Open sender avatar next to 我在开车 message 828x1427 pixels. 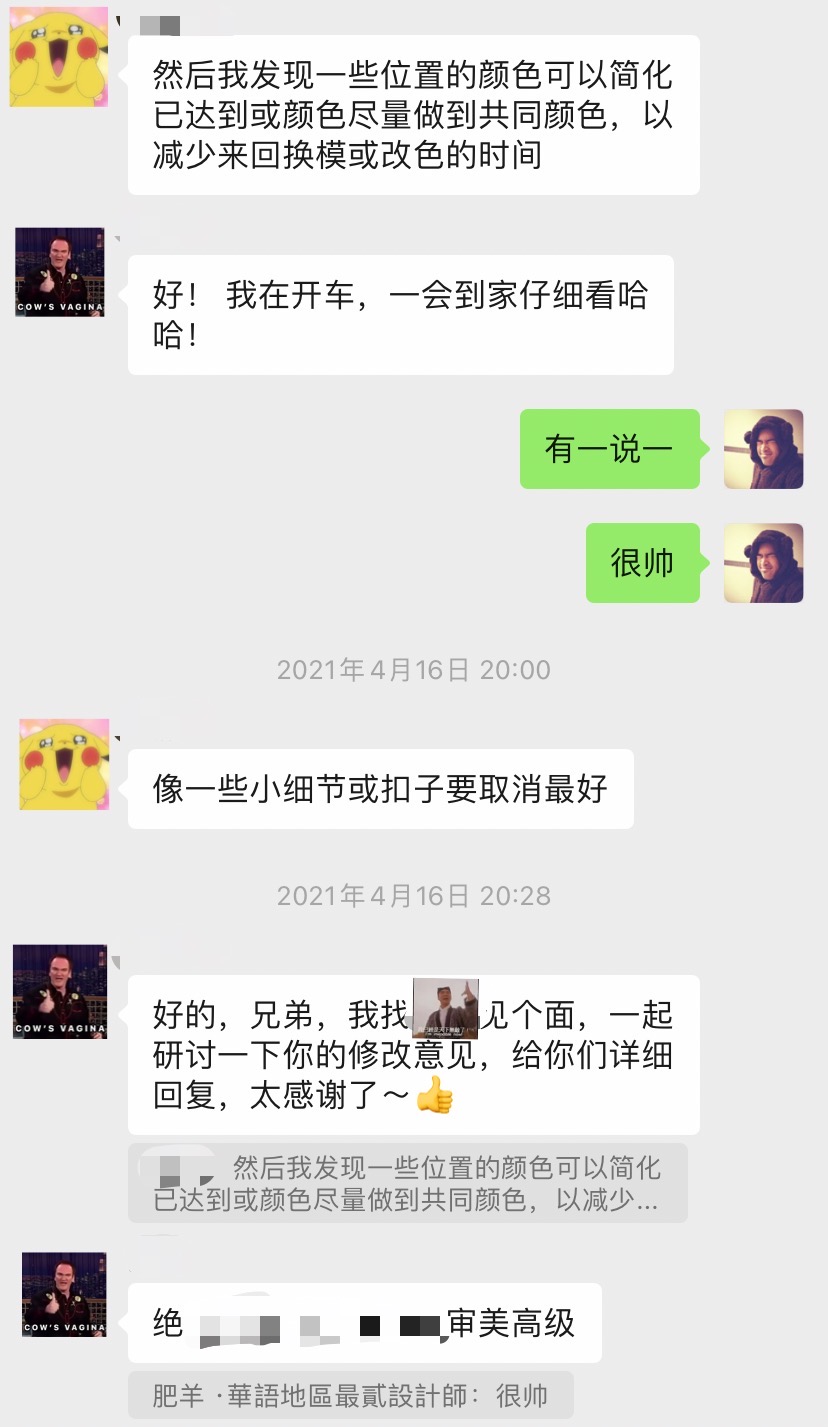60,272
